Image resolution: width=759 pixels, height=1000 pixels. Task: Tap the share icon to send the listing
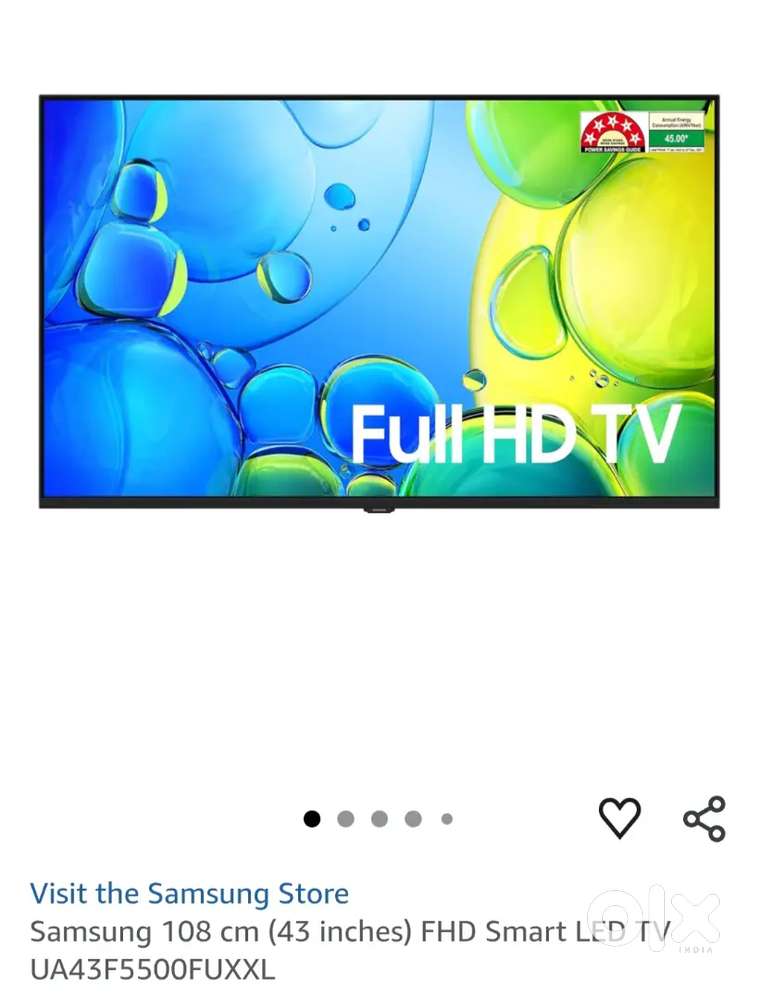pyautogui.click(x=706, y=816)
